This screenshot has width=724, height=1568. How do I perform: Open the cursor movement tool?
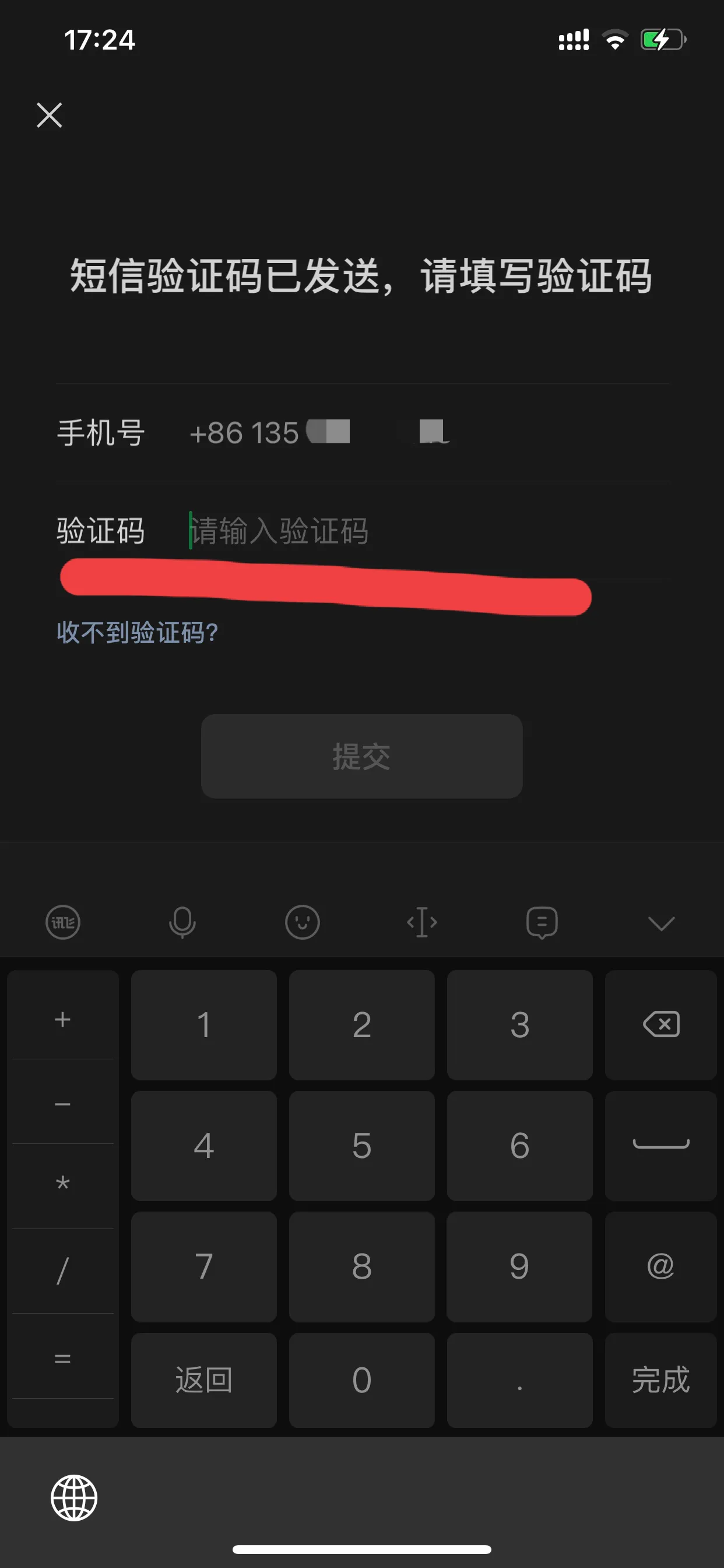point(421,922)
